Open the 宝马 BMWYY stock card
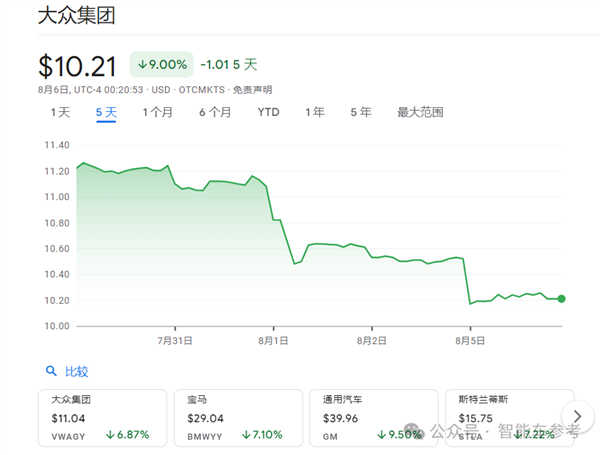The height and width of the screenshot is (455, 600). 236,417
